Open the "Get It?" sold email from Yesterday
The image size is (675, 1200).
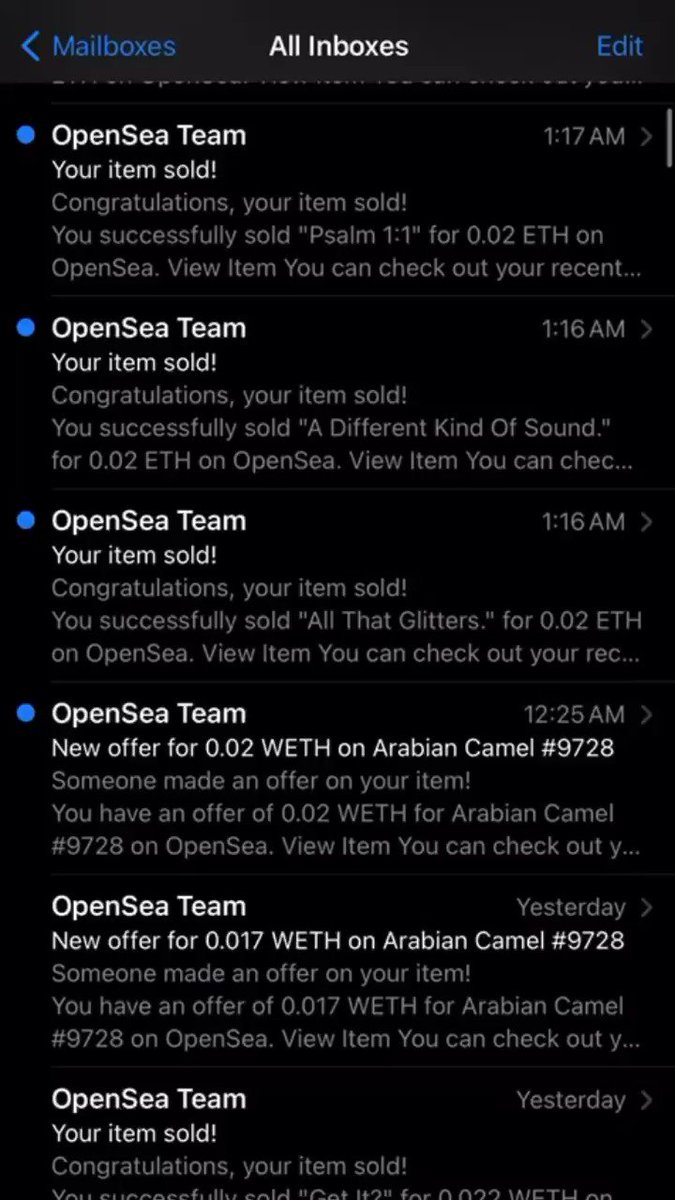click(x=337, y=1134)
